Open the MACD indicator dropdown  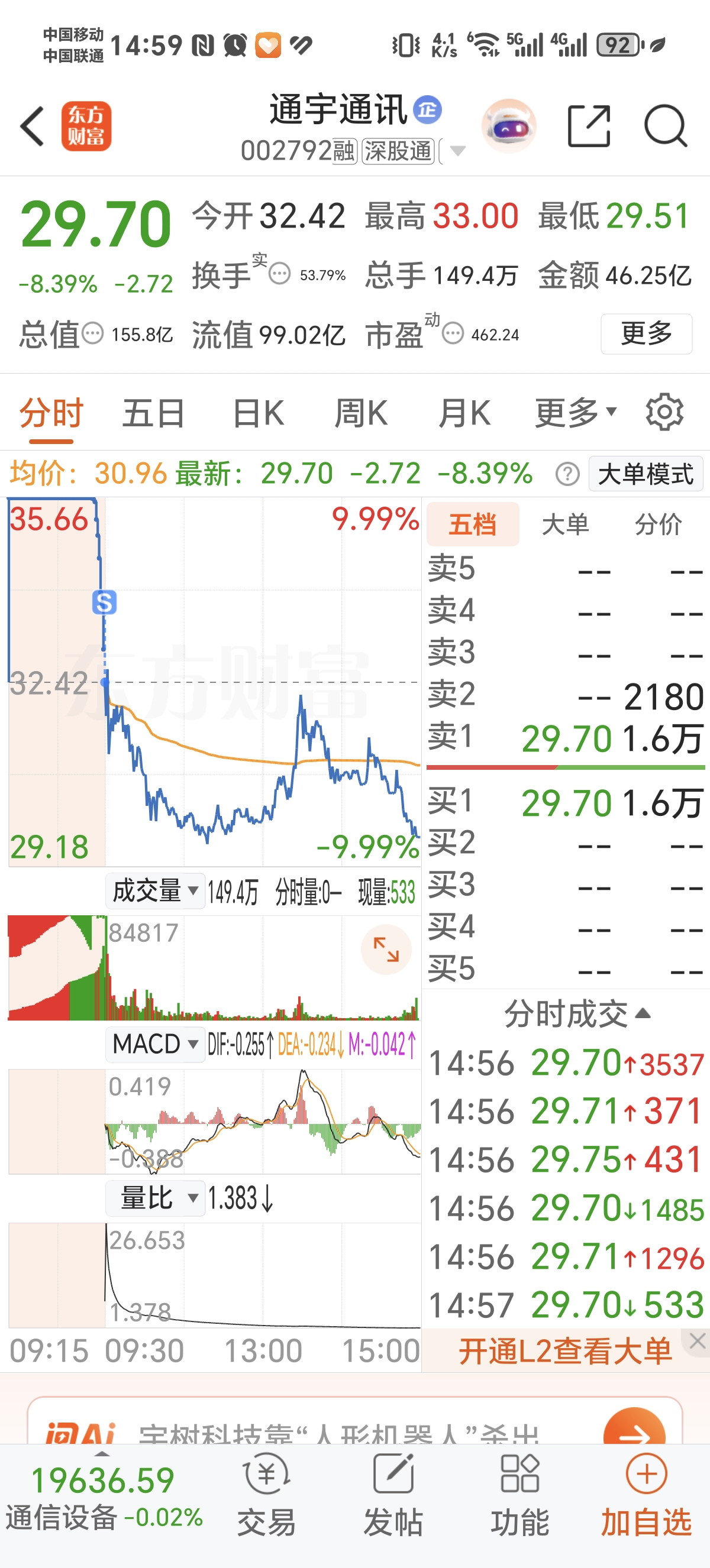coord(155,1045)
